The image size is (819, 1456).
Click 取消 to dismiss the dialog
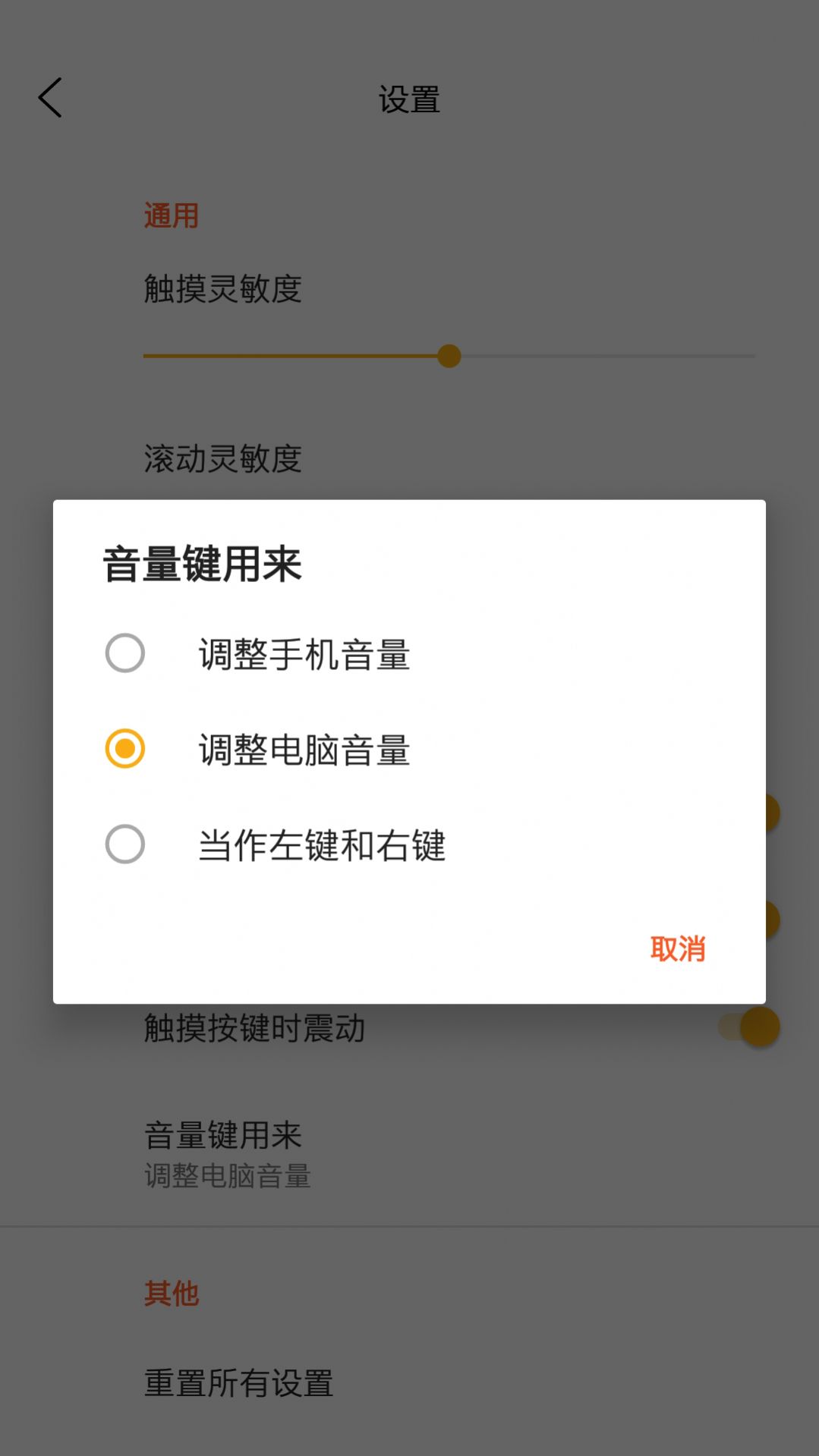678,948
